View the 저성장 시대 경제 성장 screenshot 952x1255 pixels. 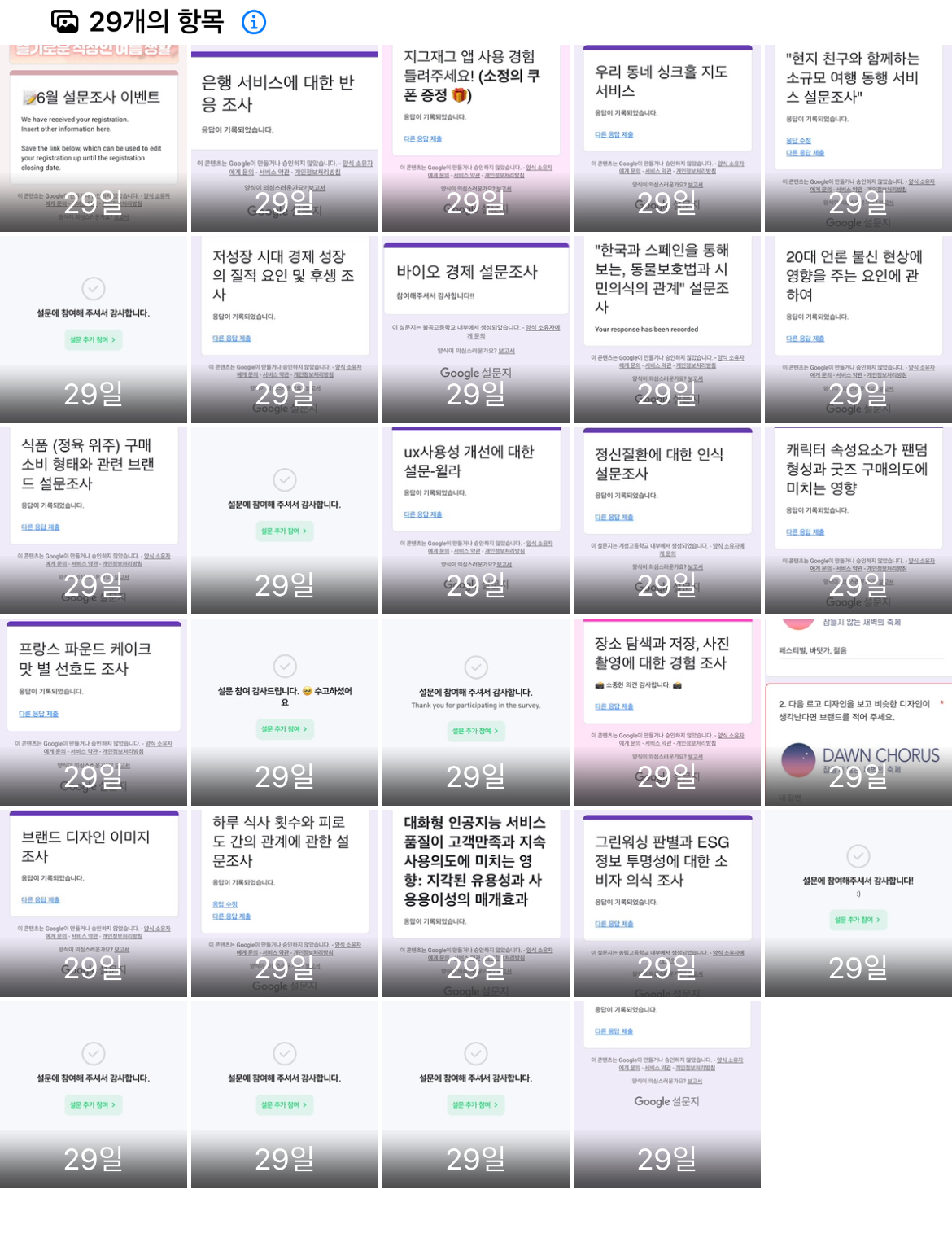click(285, 330)
